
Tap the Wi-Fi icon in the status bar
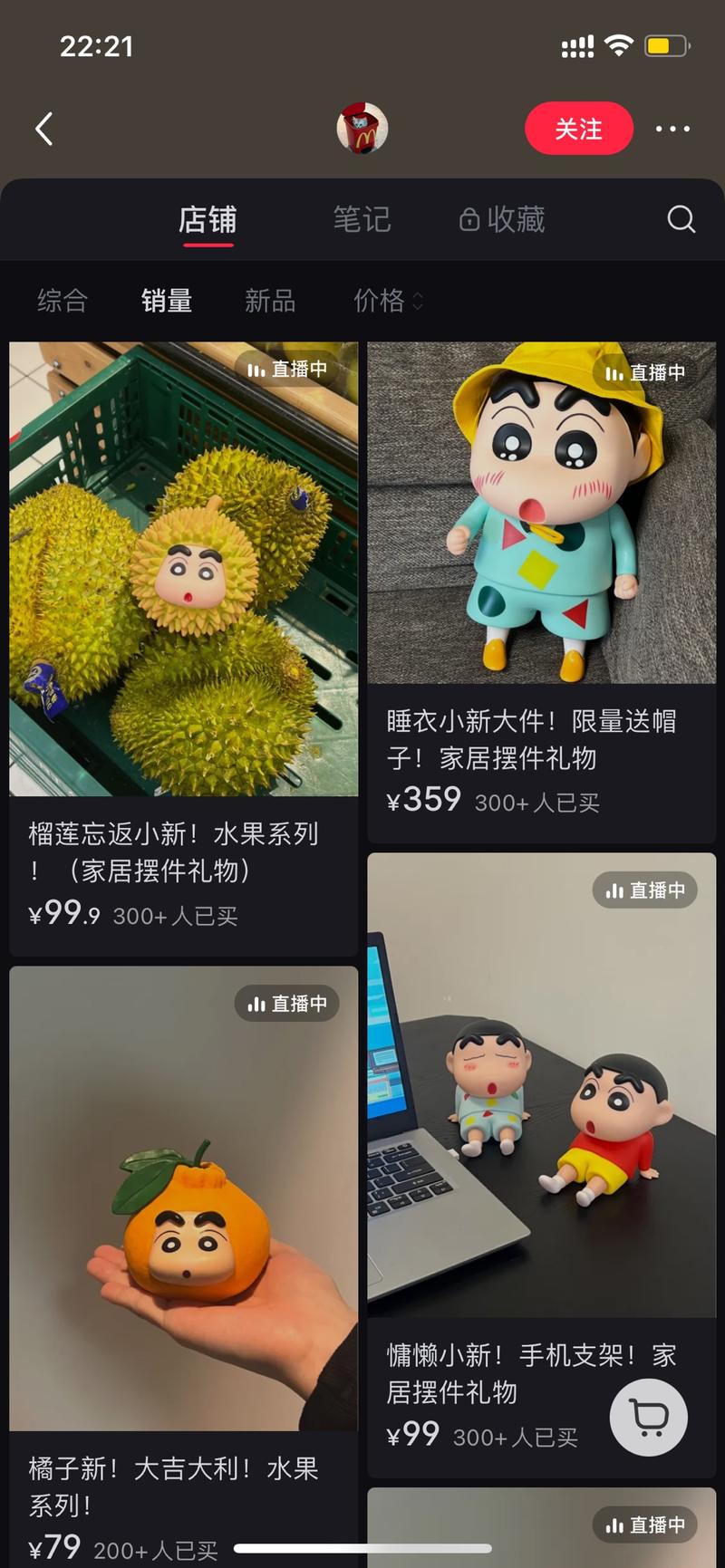coord(618,44)
